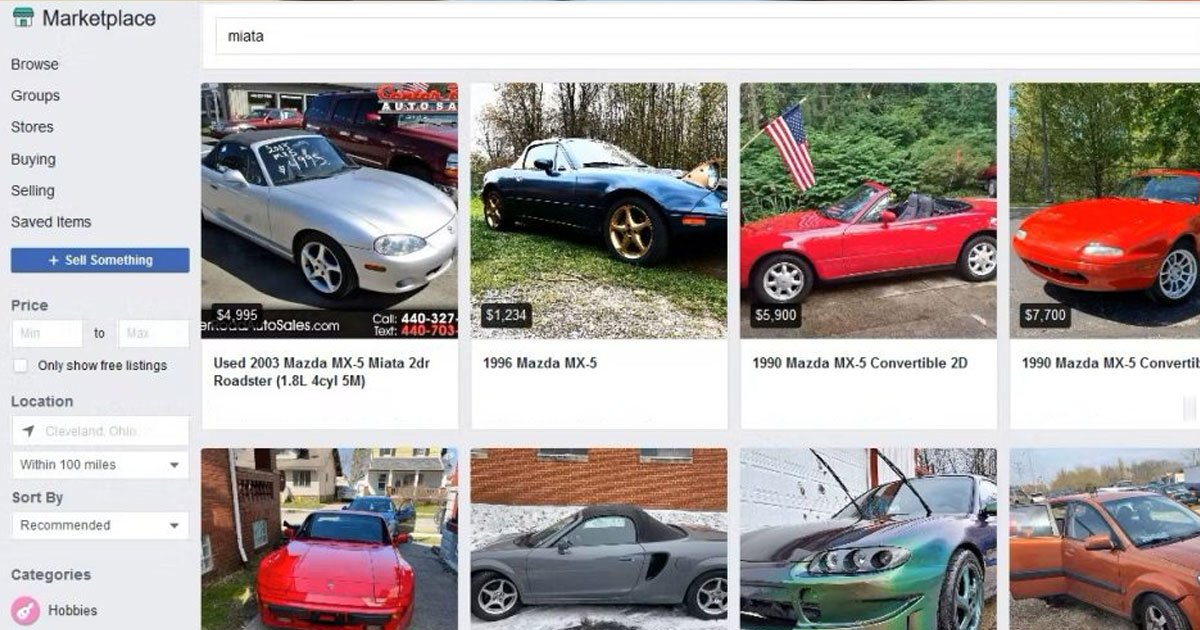1200x630 pixels.
Task: Check Only show free listings
Action: [21, 366]
